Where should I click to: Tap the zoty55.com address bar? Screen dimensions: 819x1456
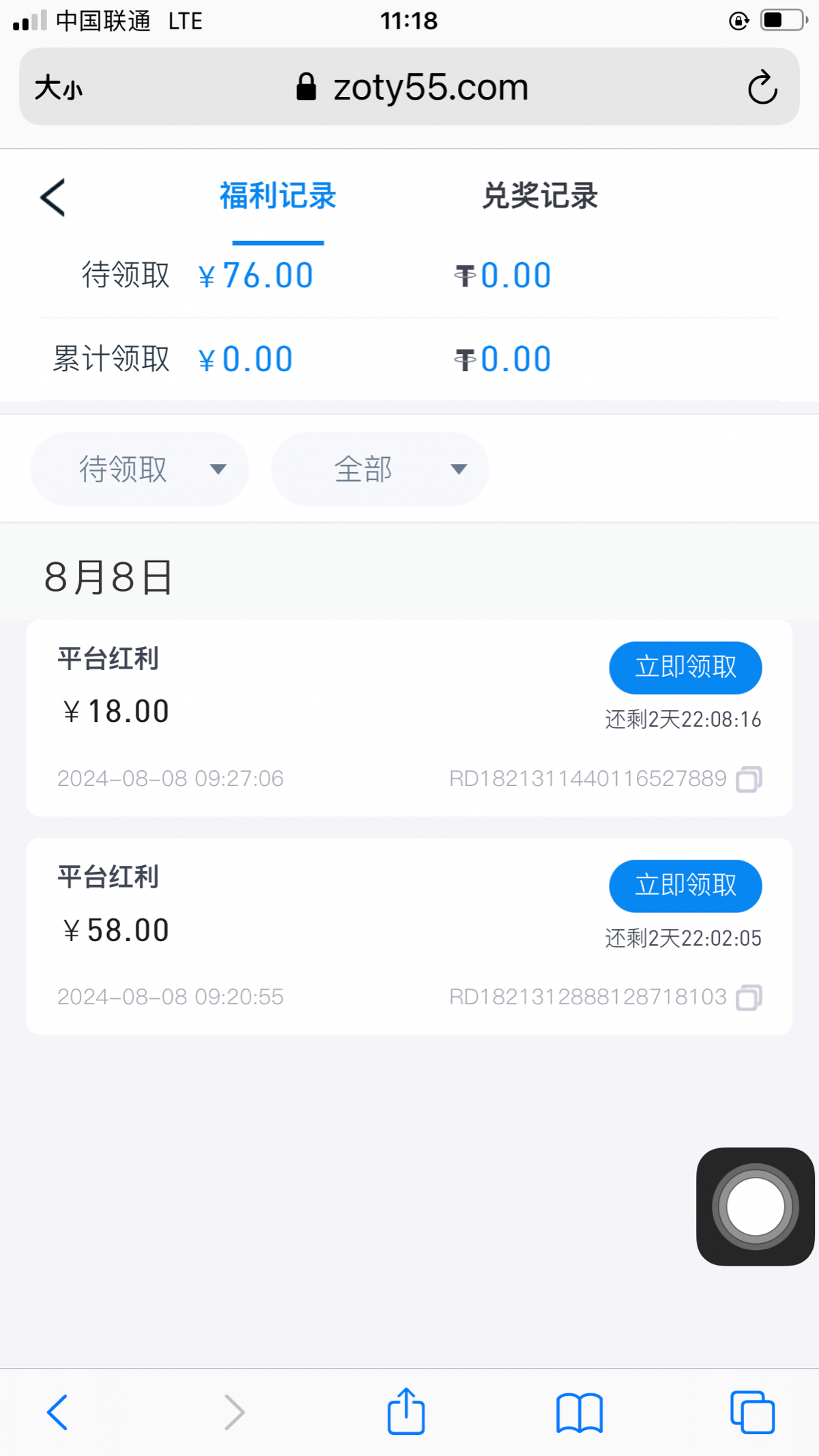[409, 87]
